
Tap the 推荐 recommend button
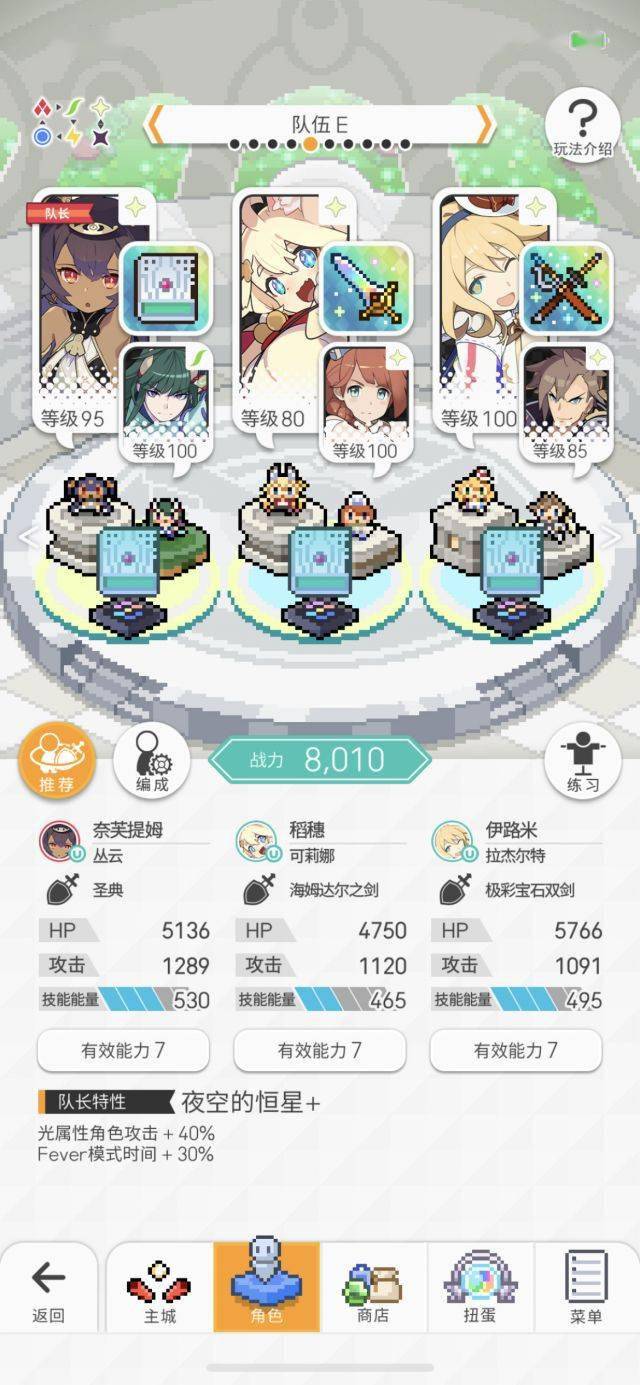pos(57,761)
